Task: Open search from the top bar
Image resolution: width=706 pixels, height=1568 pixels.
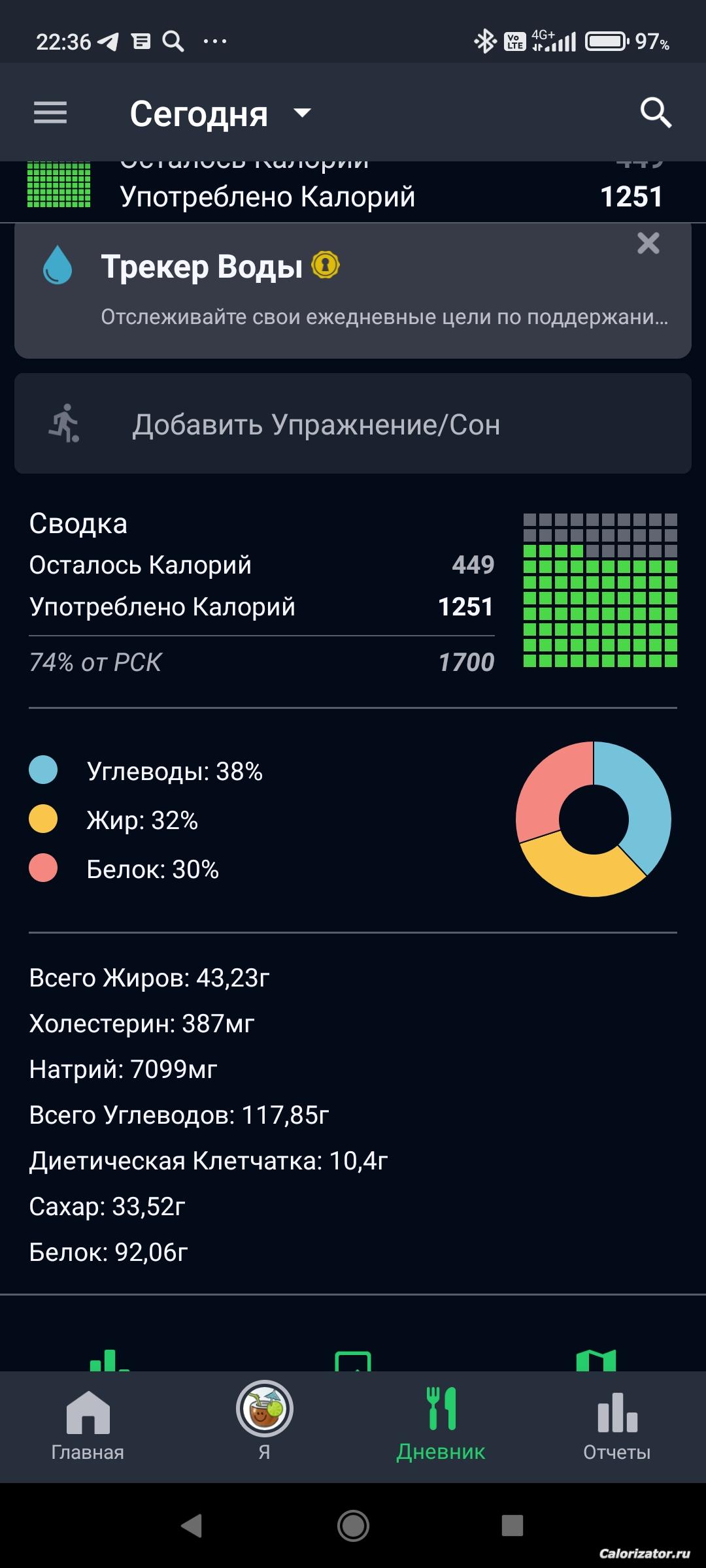Action: (x=656, y=113)
